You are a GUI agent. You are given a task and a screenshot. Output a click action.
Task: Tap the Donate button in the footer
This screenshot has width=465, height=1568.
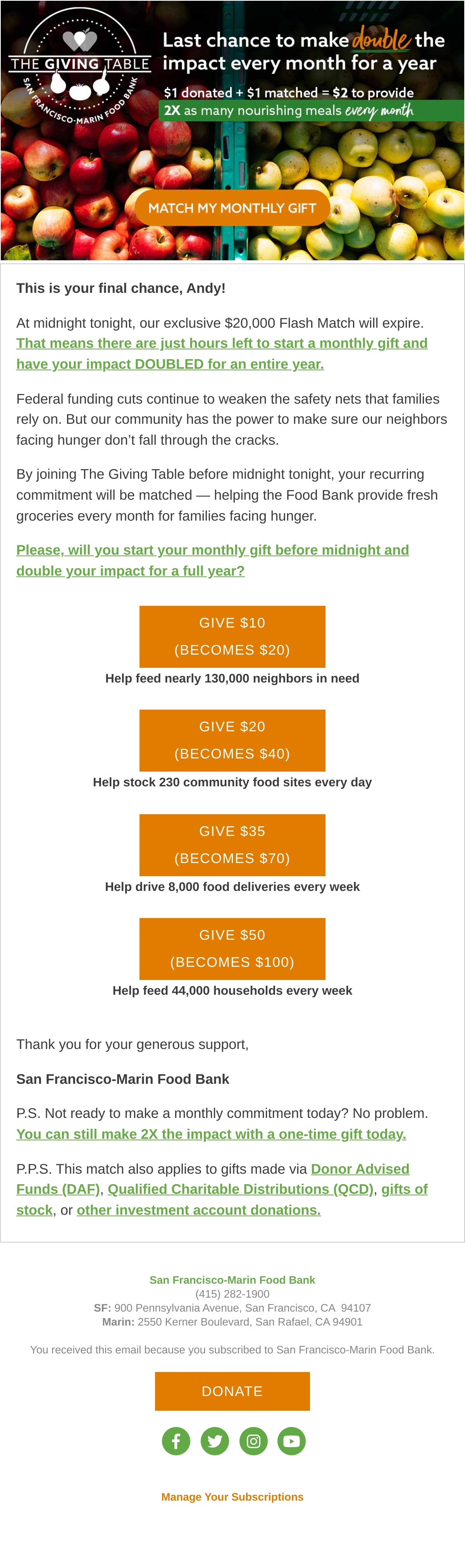pos(232,1391)
